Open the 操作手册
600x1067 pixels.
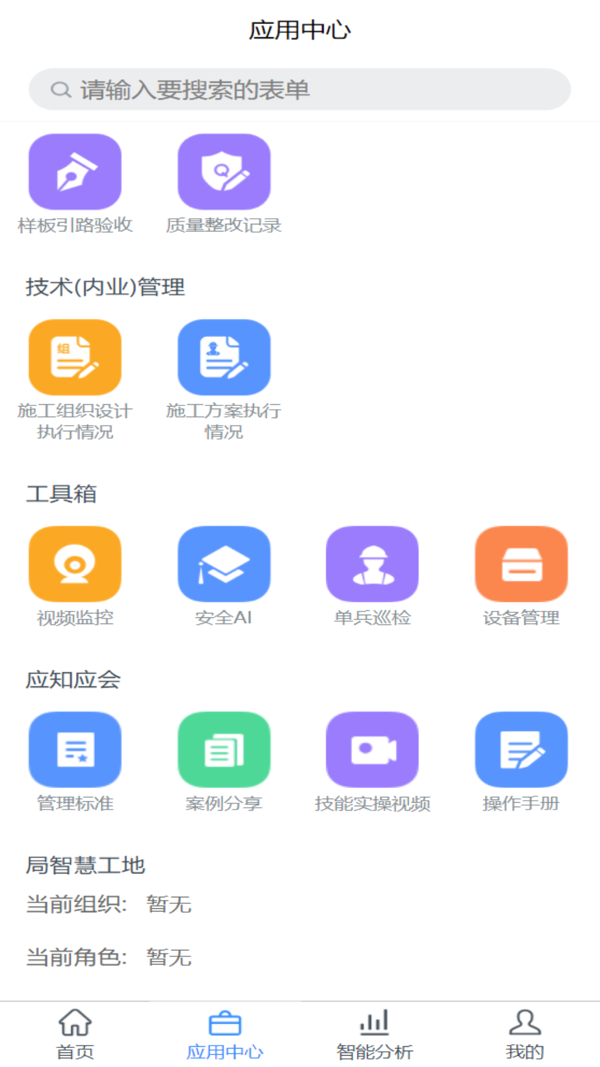click(x=521, y=750)
